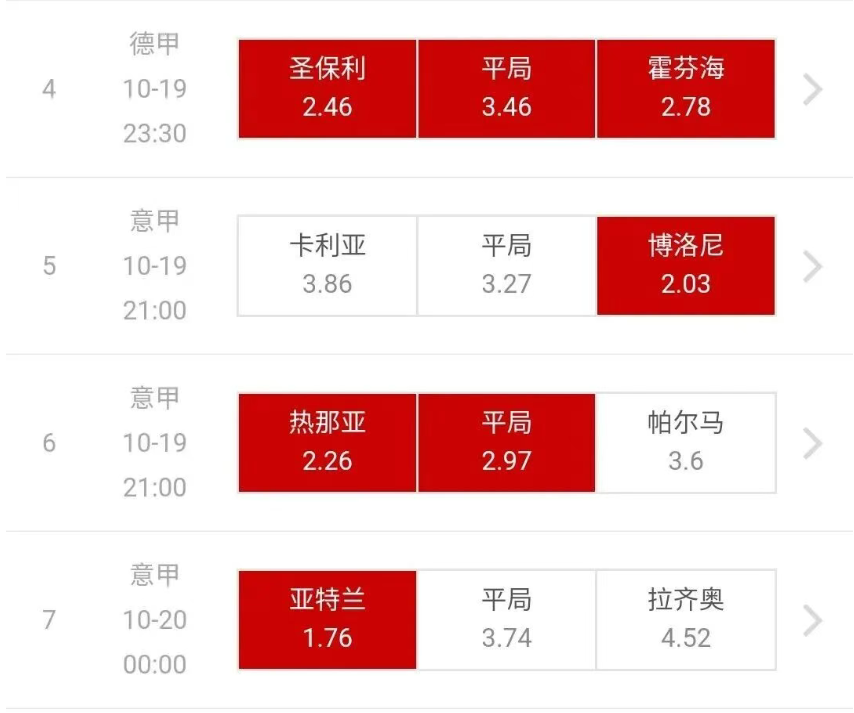The image size is (854, 713).
Task: Toggle 平局 3.46 in match 4
Action: point(506,88)
